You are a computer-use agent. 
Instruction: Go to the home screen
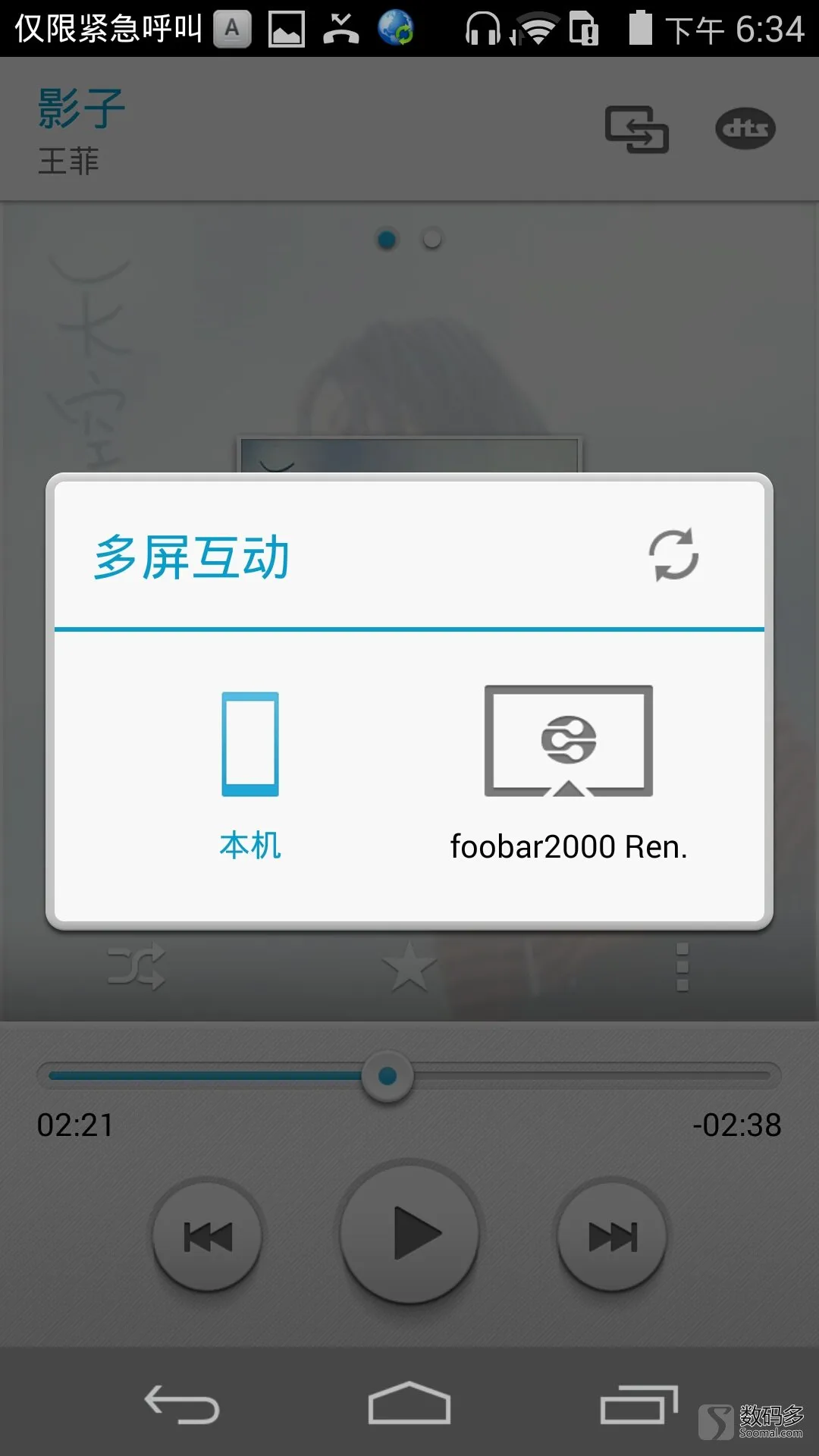click(x=409, y=1404)
